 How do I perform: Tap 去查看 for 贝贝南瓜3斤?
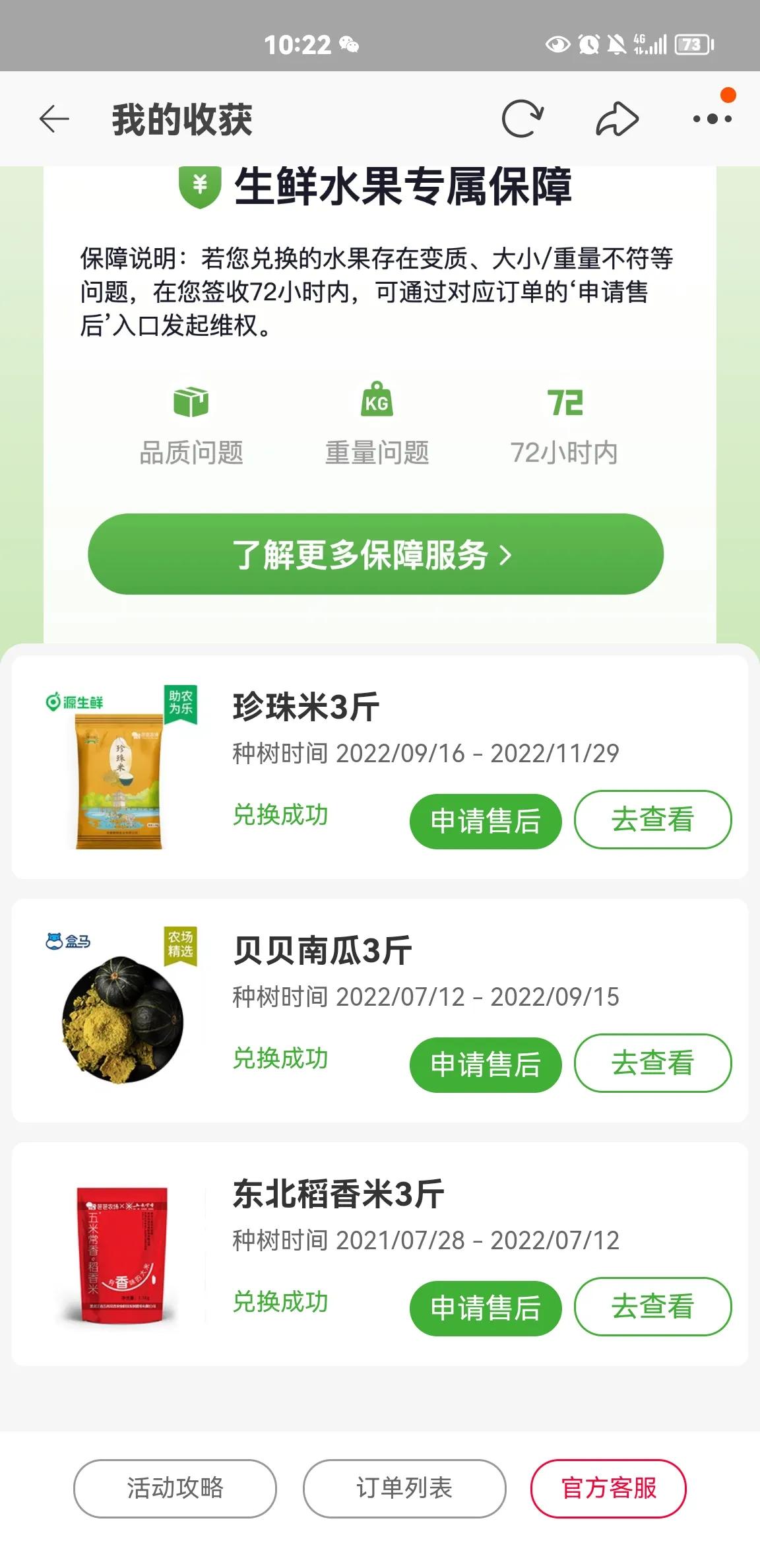[x=652, y=1064]
